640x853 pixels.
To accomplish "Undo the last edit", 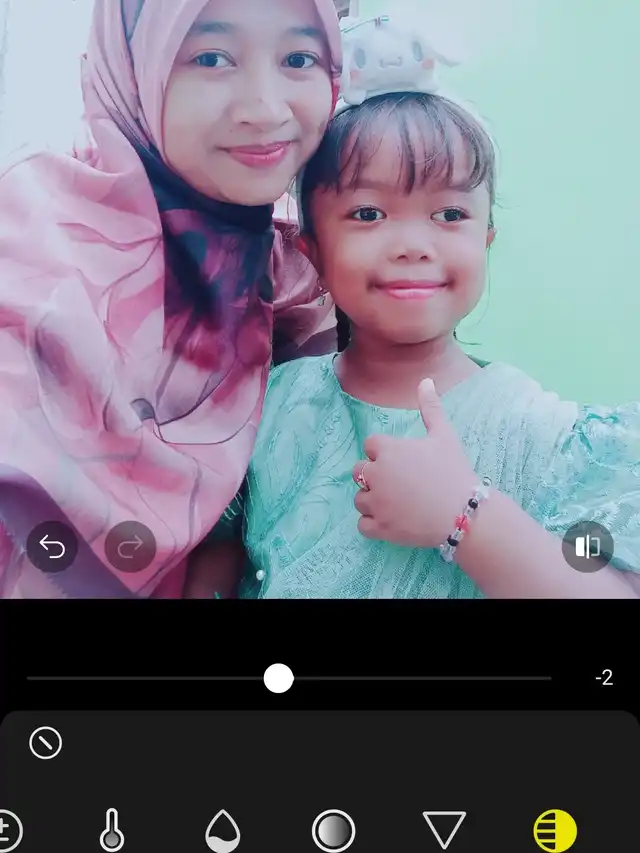I will (52, 547).
